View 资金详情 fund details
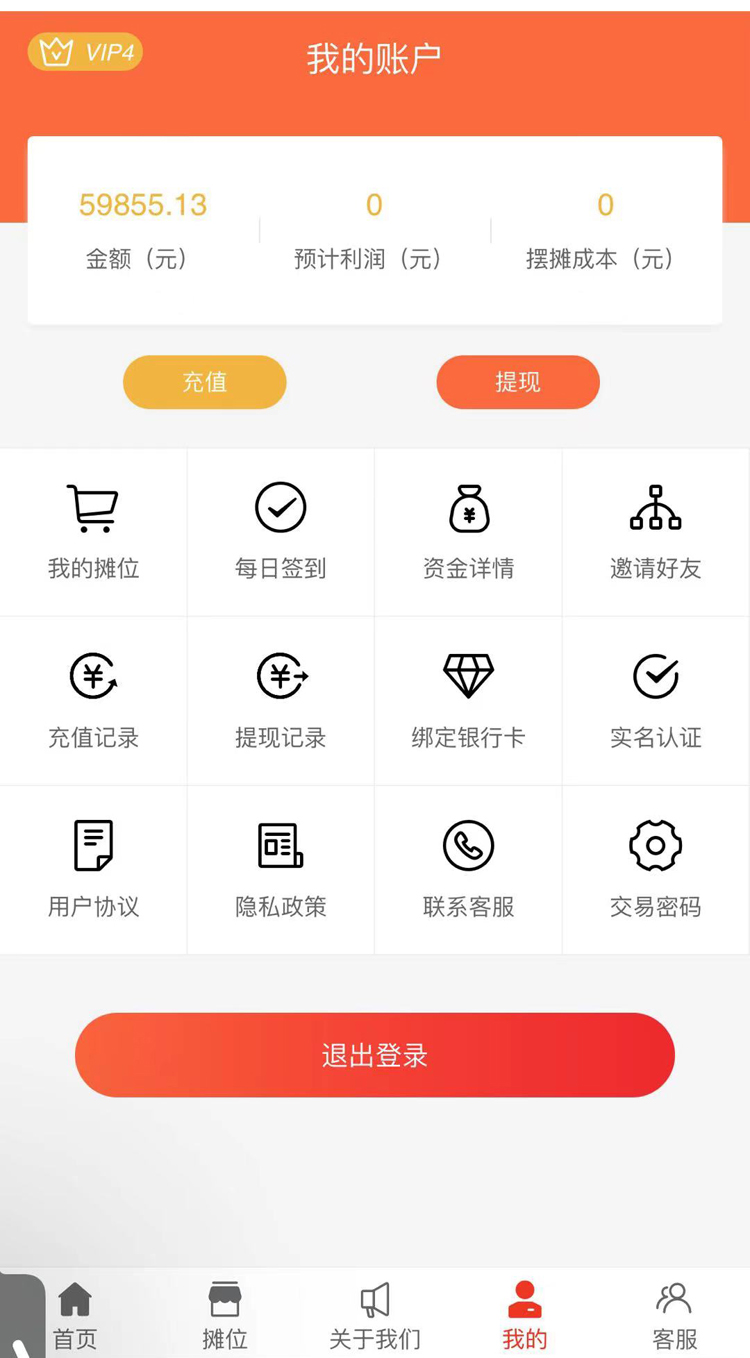Image resolution: width=750 pixels, height=1358 pixels. (468, 531)
